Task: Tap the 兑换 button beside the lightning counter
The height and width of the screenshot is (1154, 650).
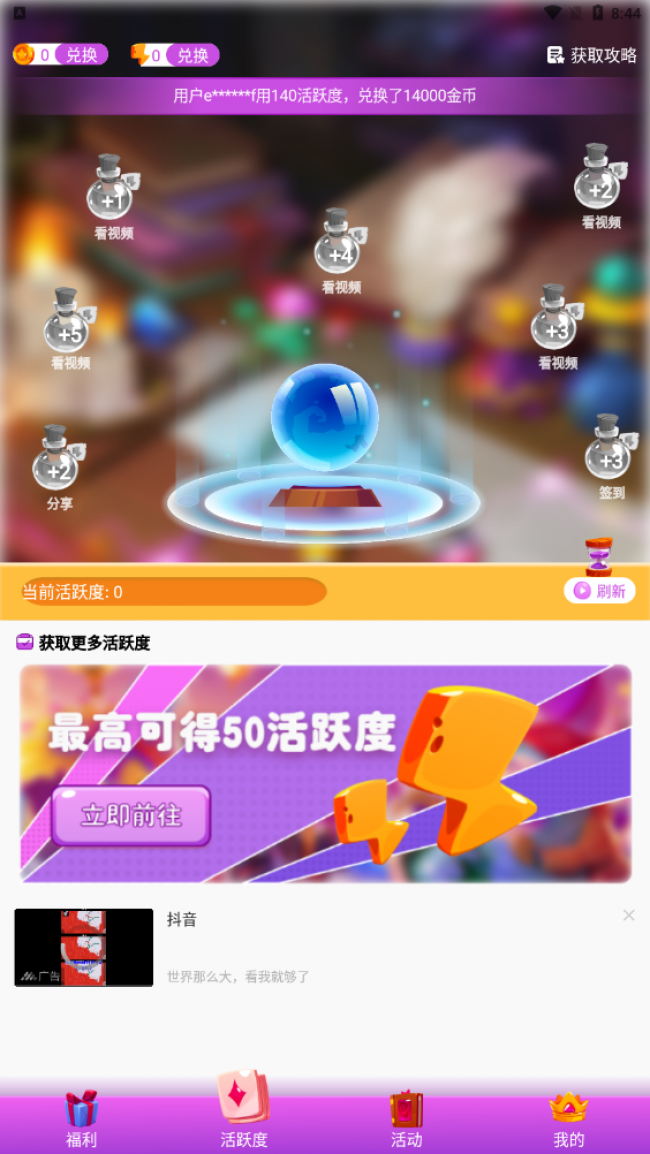Action: (193, 55)
